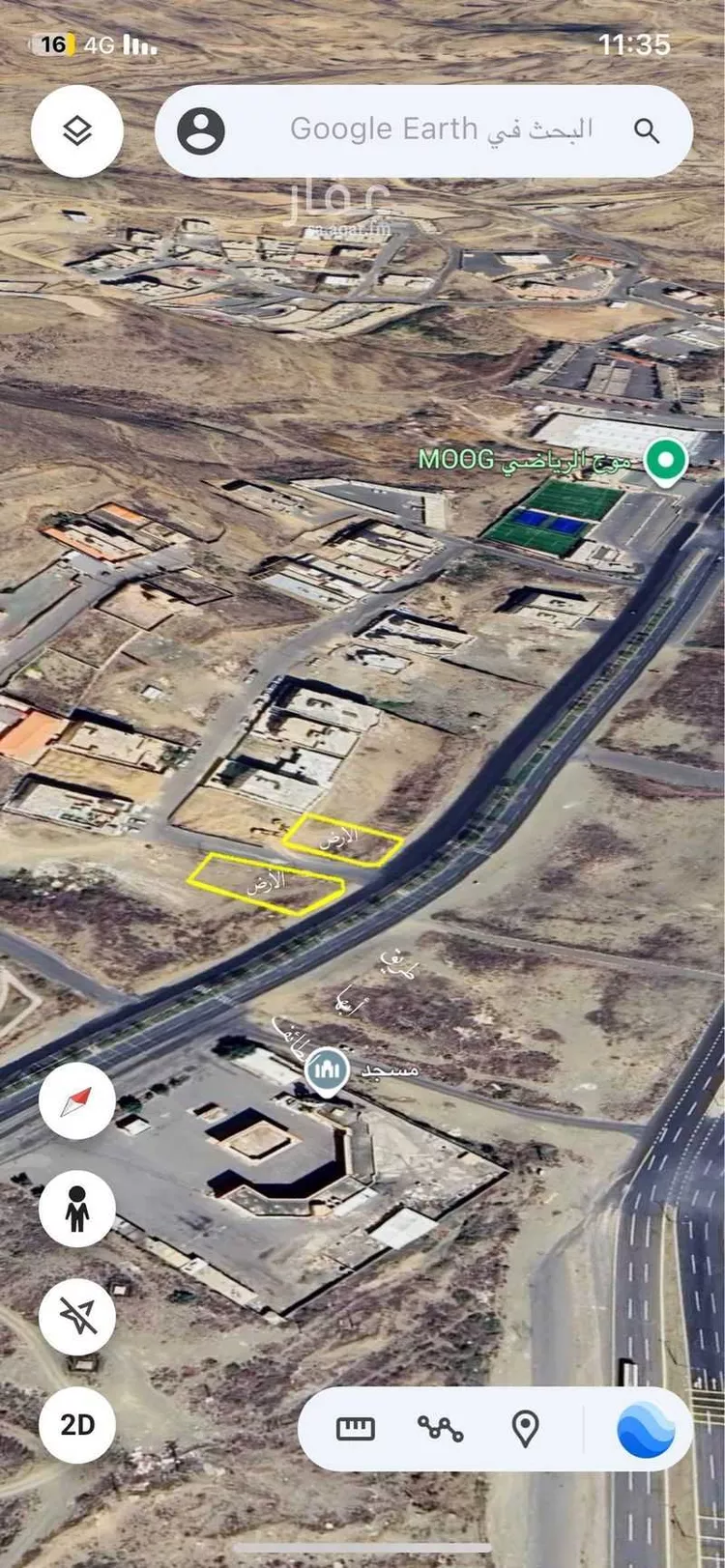Viewport: 725px width, 1568px height.
Task: Tap the magnifier search icon
Action: click(x=647, y=131)
